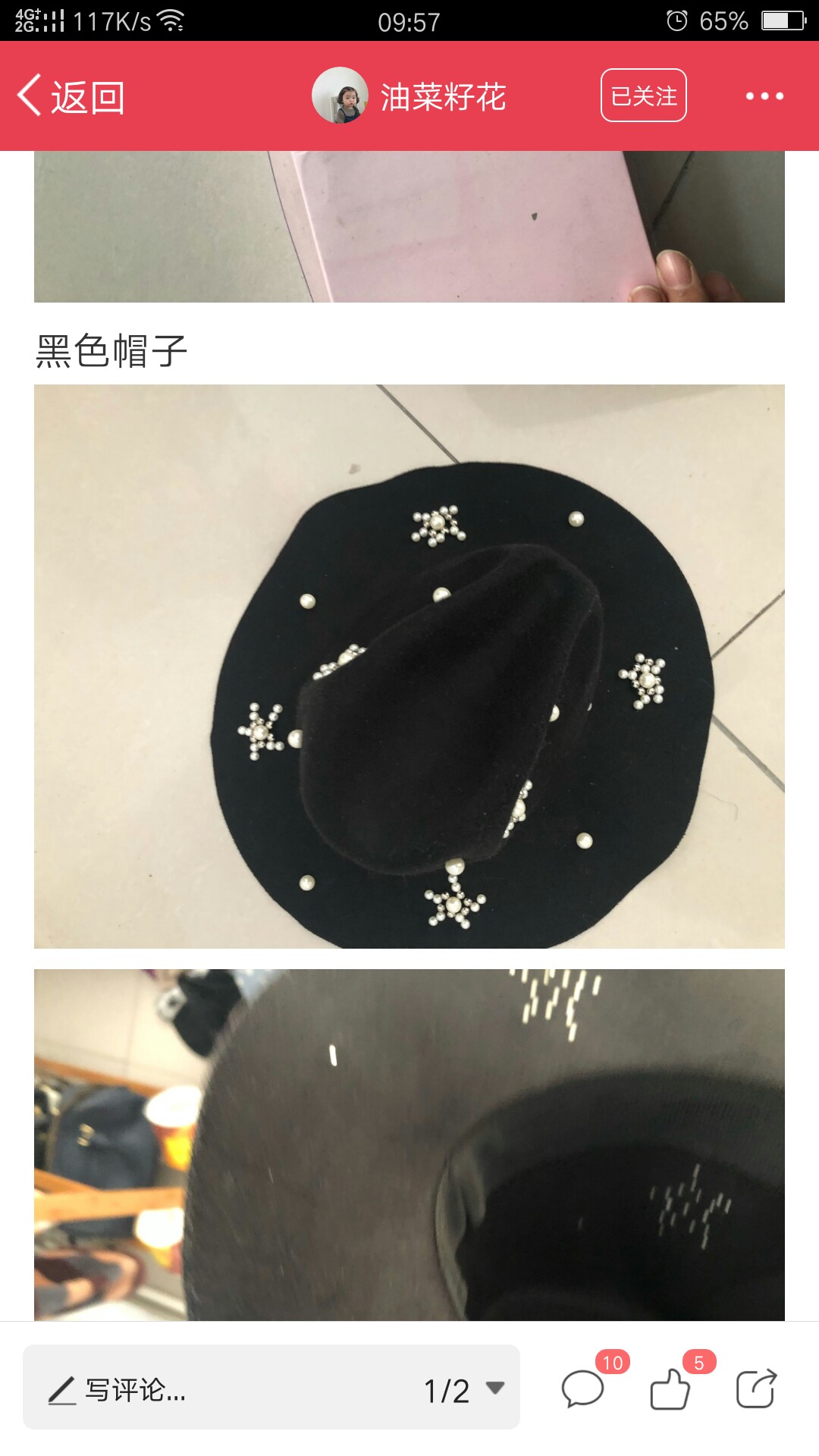Tap the 已关注 follow button
The height and width of the screenshot is (1456, 819).
644,96
